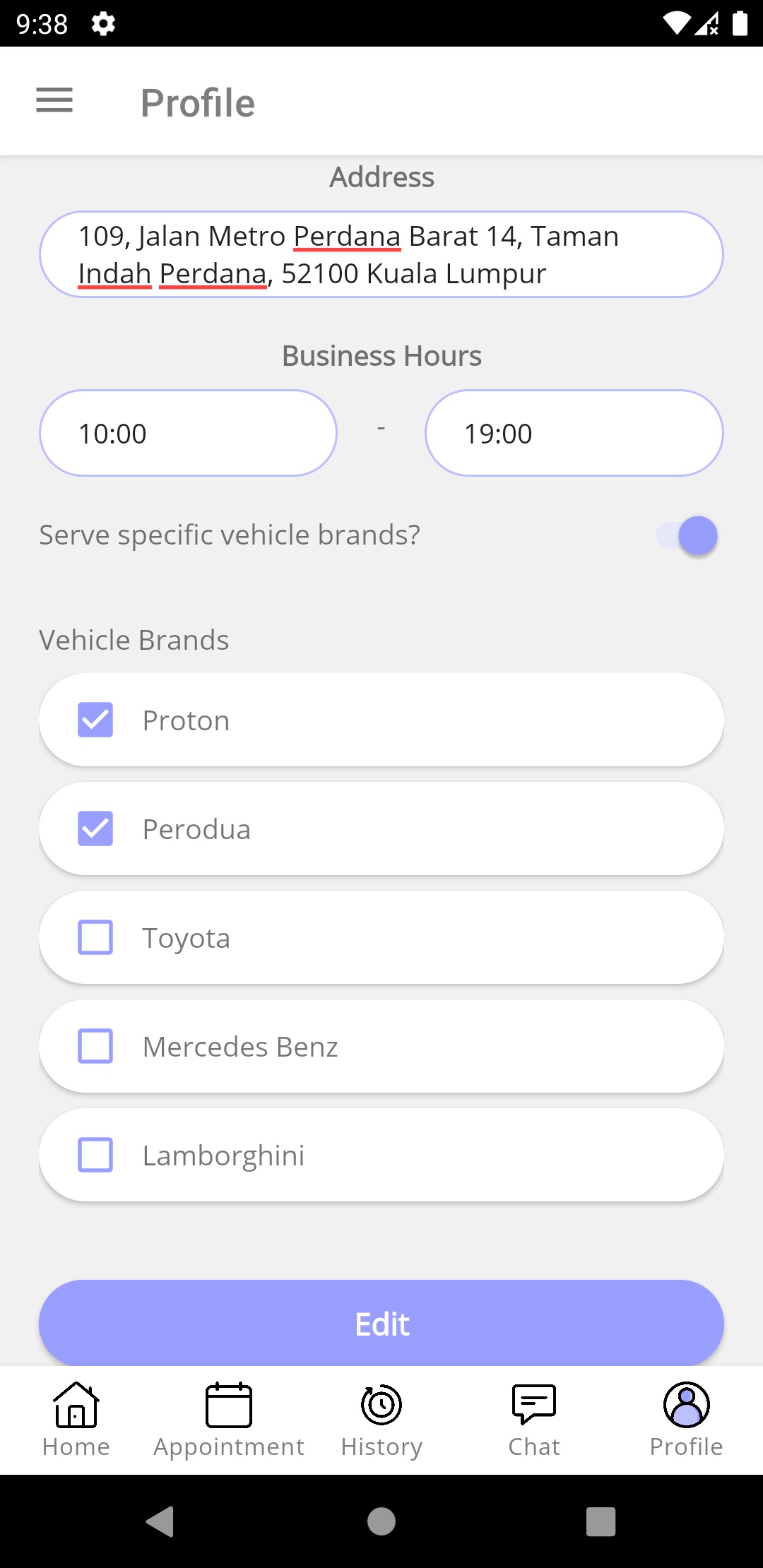Enable the Lamborghini checkbox
Image resolution: width=763 pixels, height=1568 pixels.
tap(95, 1156)
